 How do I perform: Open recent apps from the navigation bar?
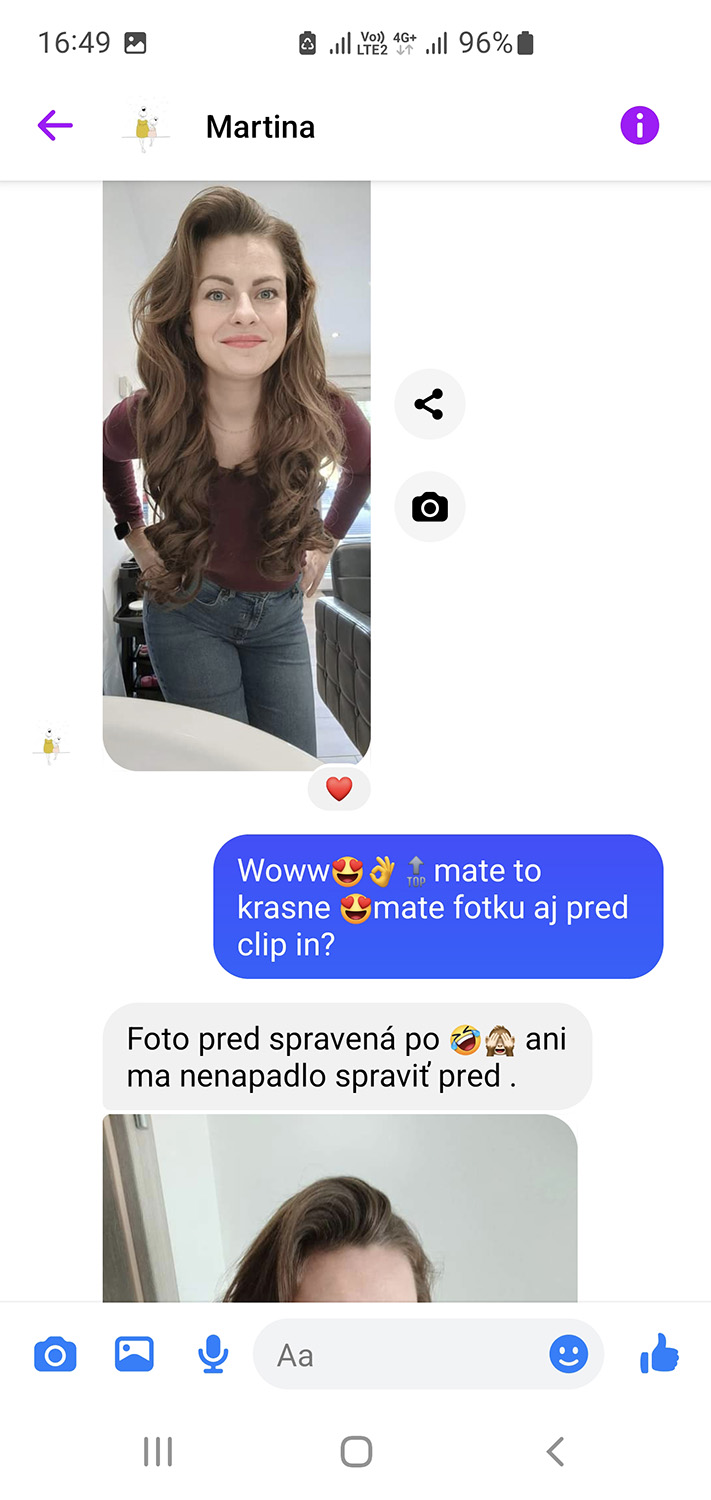tap(158, 1451)
